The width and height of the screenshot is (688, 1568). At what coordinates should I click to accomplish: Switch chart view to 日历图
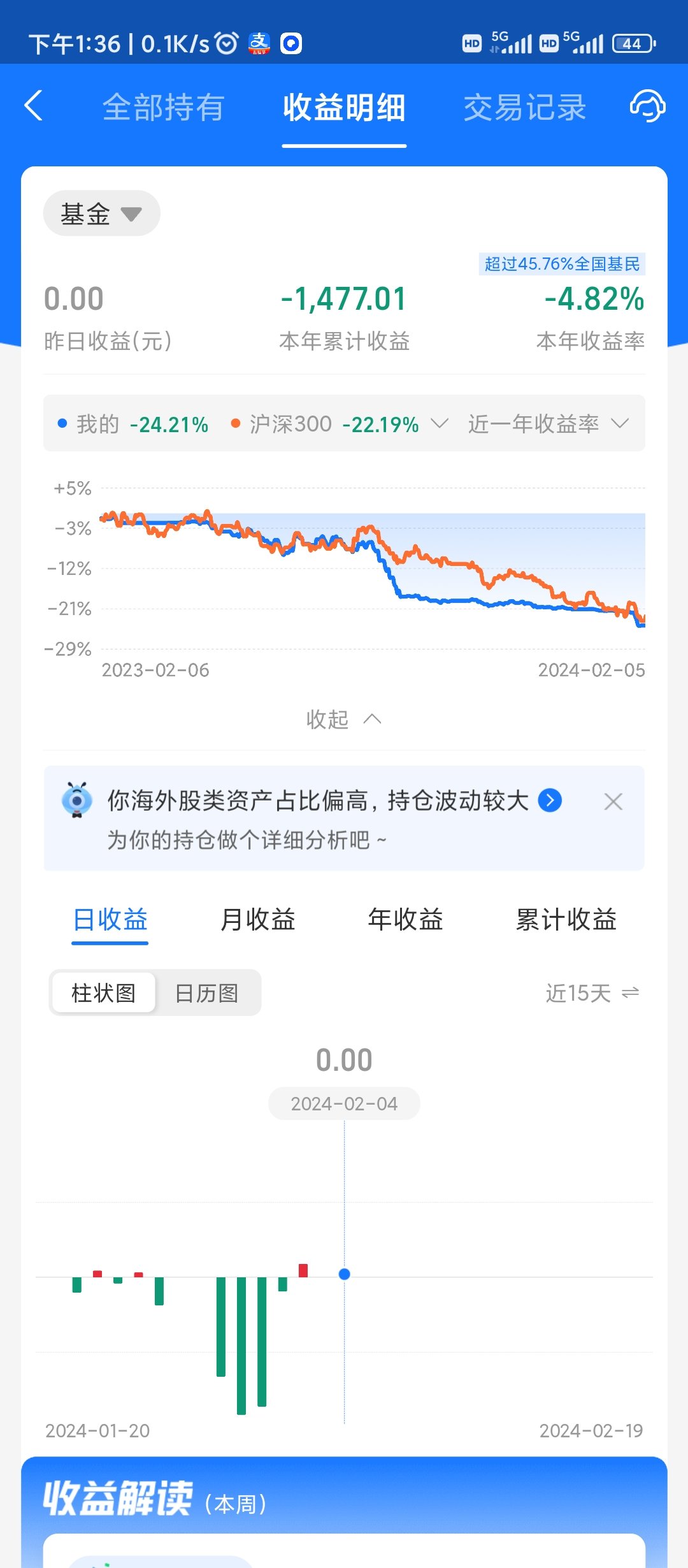[x=206, y=993]
